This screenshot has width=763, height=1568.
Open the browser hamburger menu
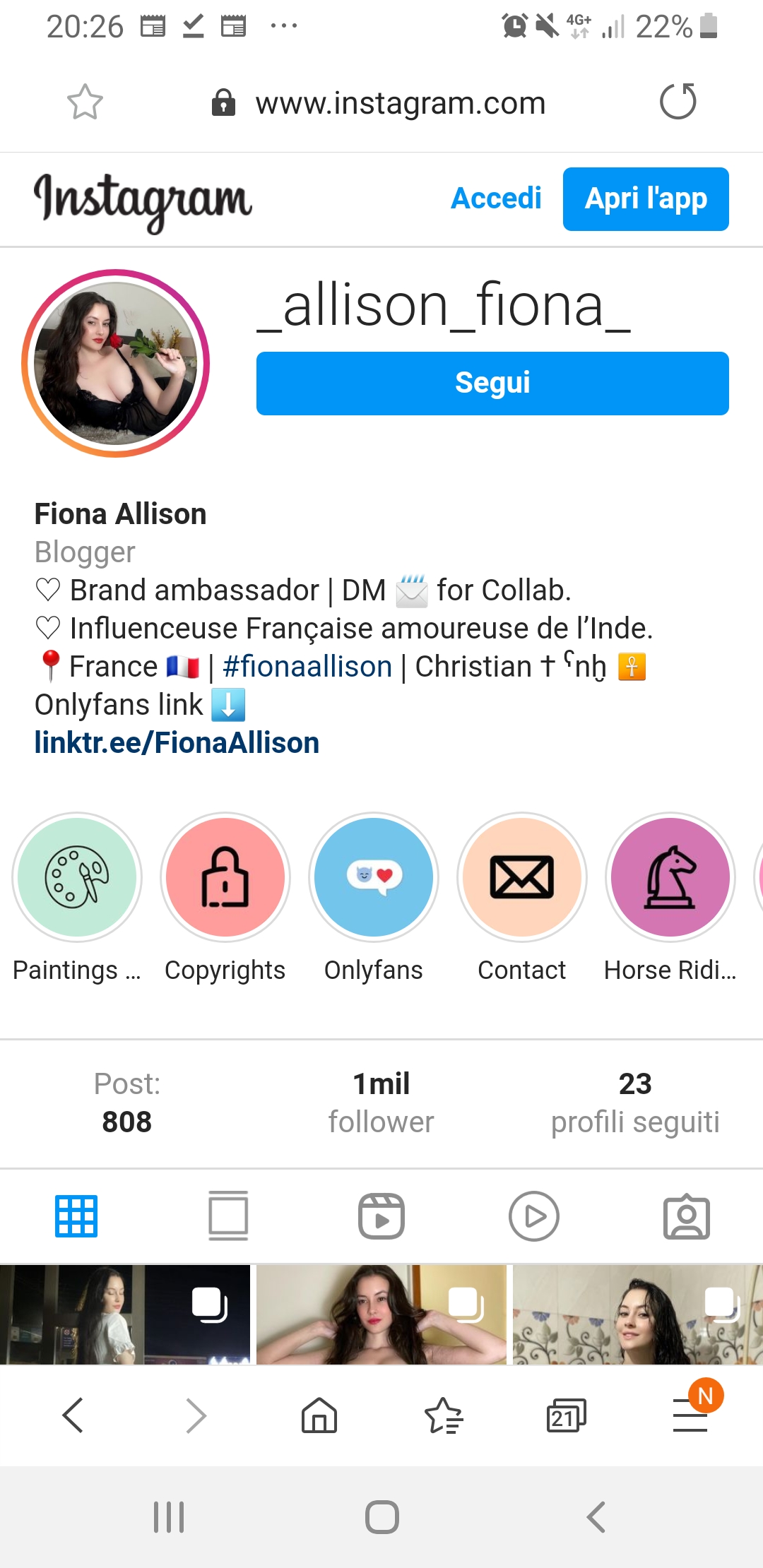point(690,1416)
